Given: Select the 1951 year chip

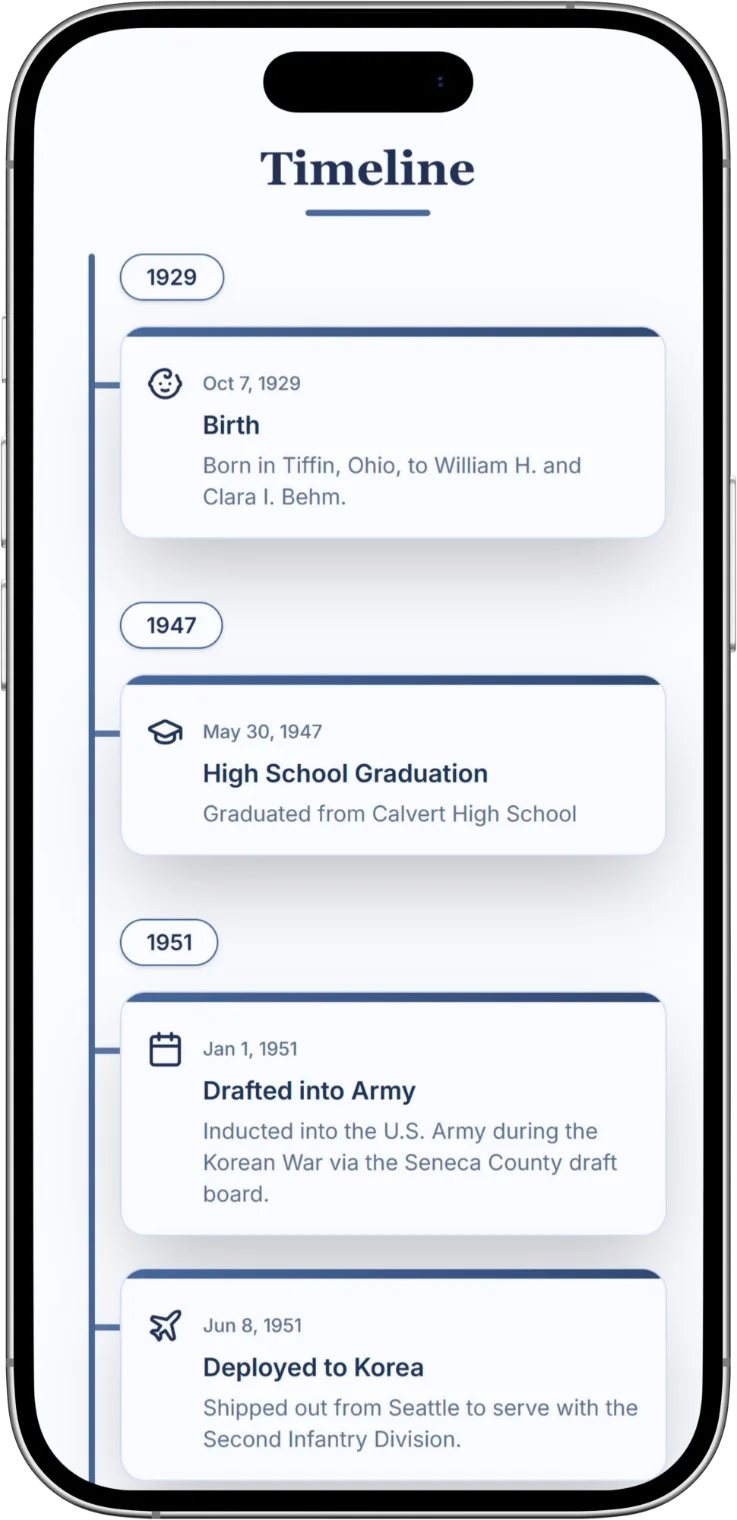Looking at the screenshot, I should click(169, 942).
